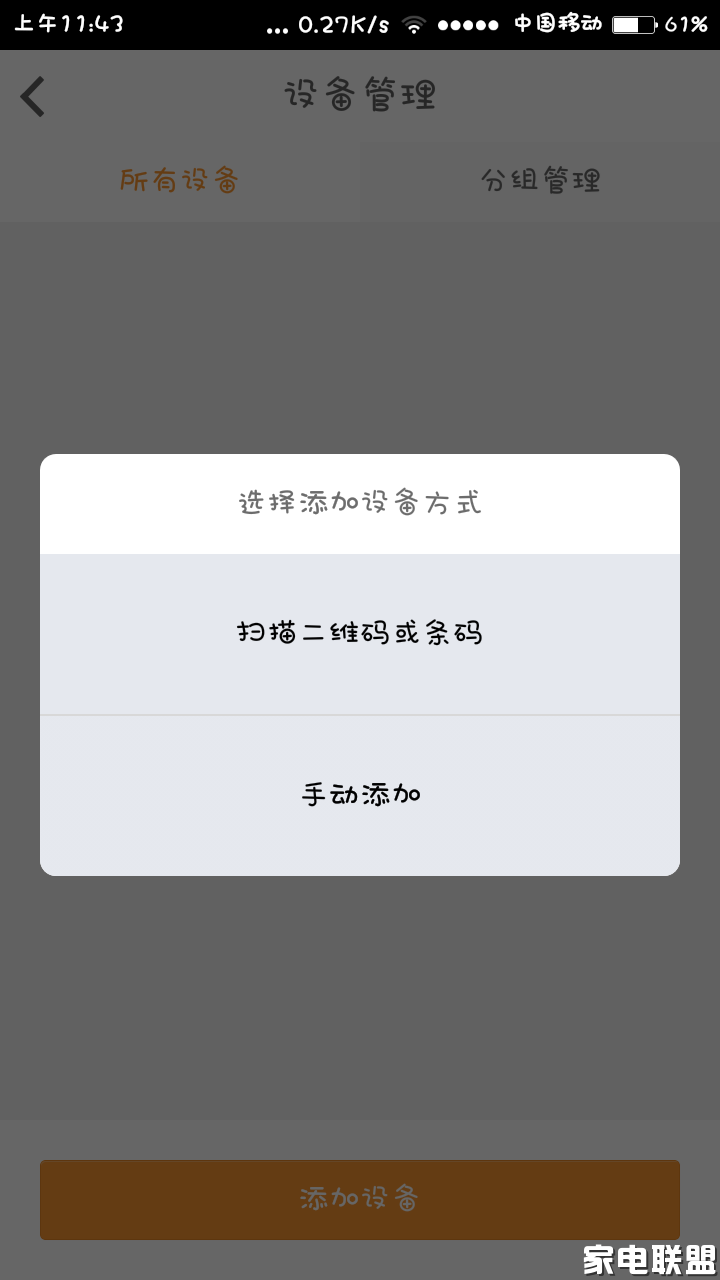Select 扫描二维码或条码 option
This screenshot has height=1280, width=720.
[x=360, y=634]
